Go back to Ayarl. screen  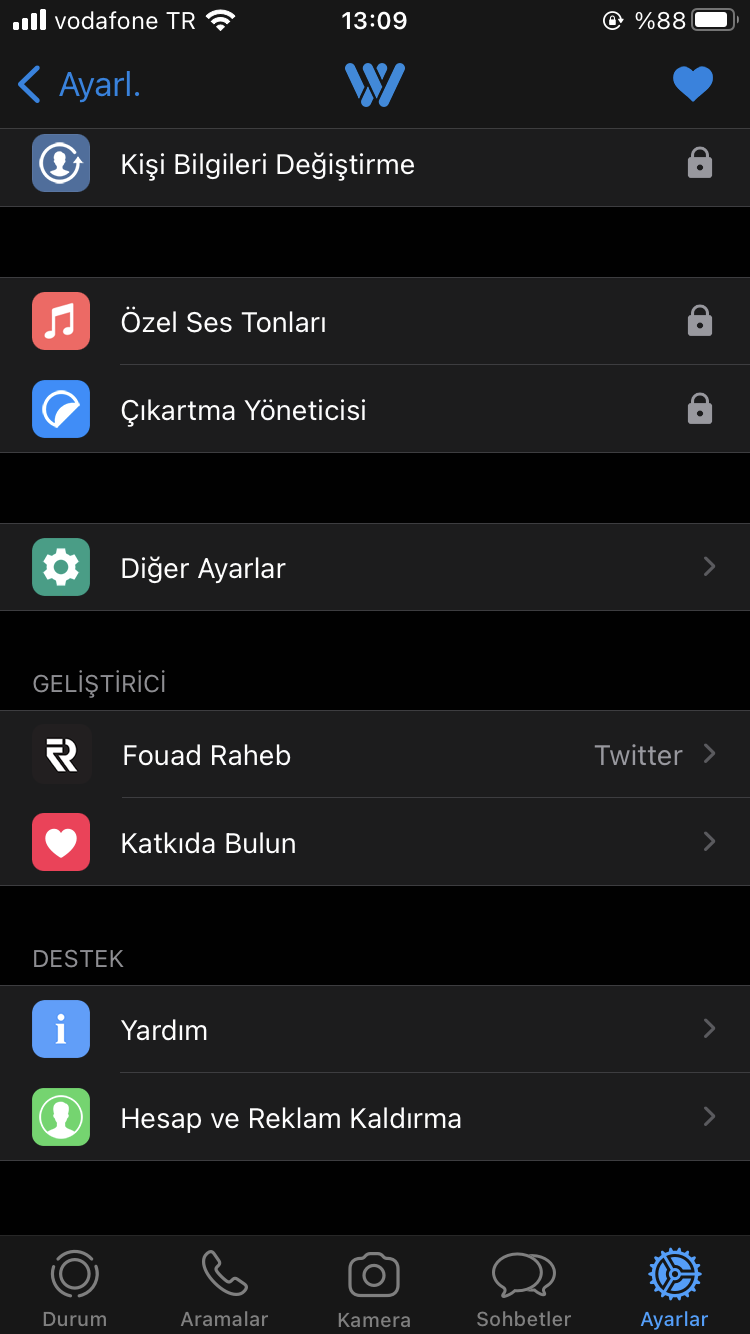(x=79, y=85)
